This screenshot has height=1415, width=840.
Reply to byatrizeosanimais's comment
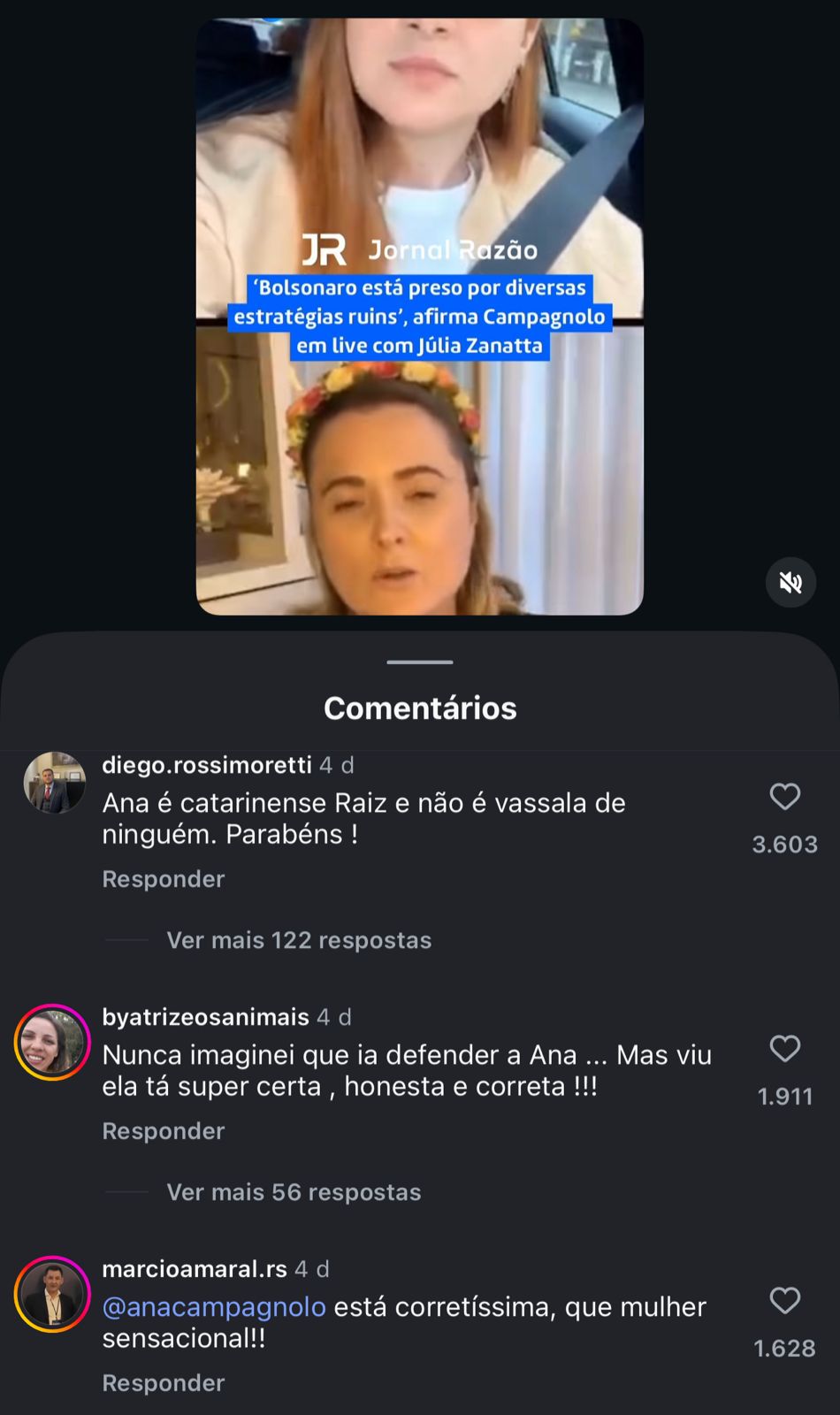[164, 1131]
